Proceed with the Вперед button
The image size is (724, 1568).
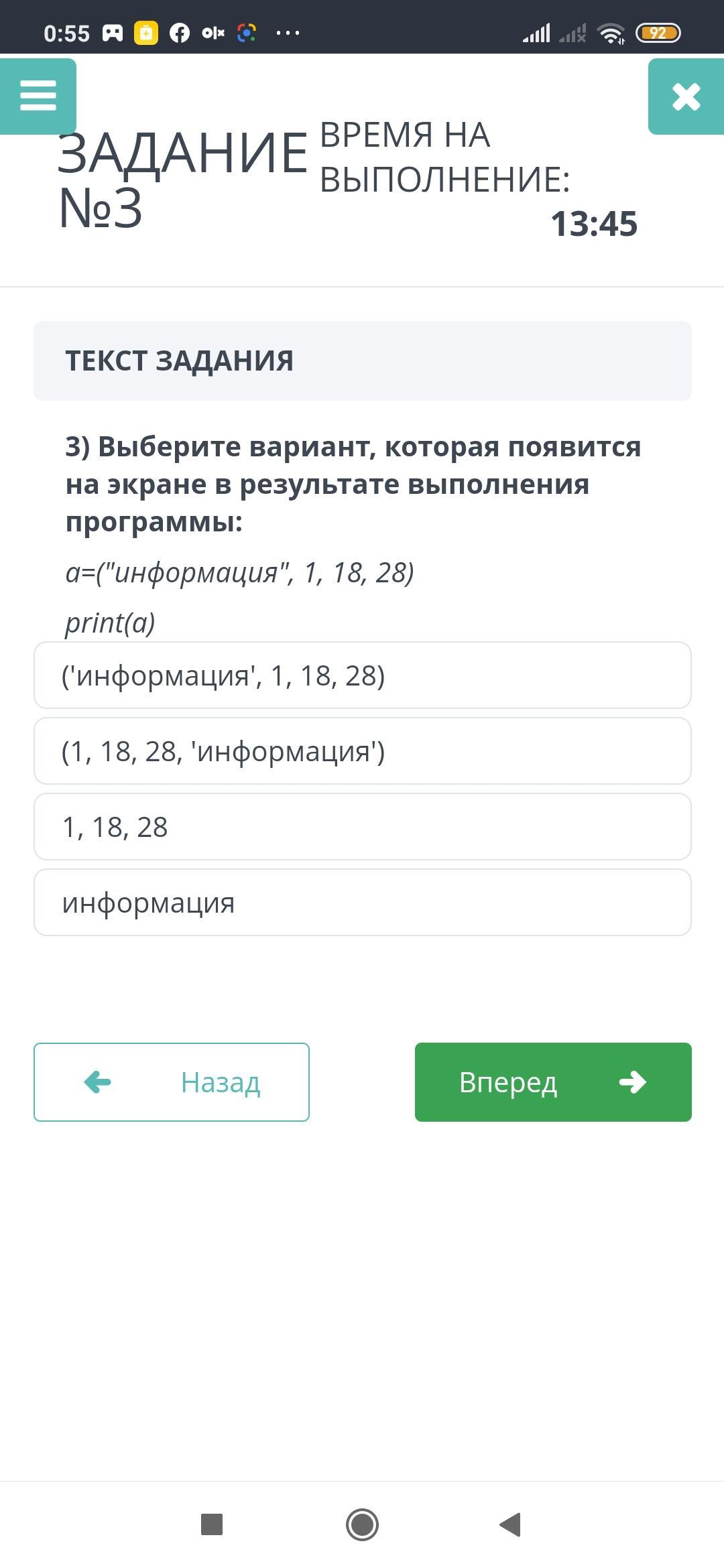pyautogui.click(x=553, y=1082)
